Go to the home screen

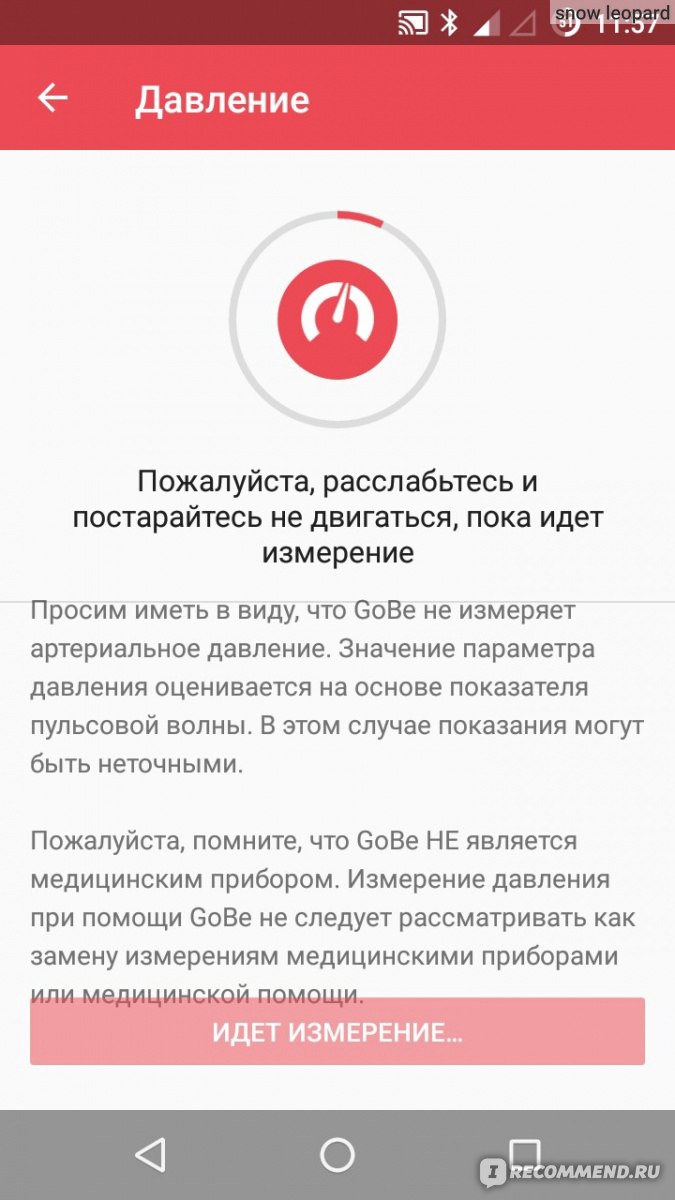(x=337, y=1154)
